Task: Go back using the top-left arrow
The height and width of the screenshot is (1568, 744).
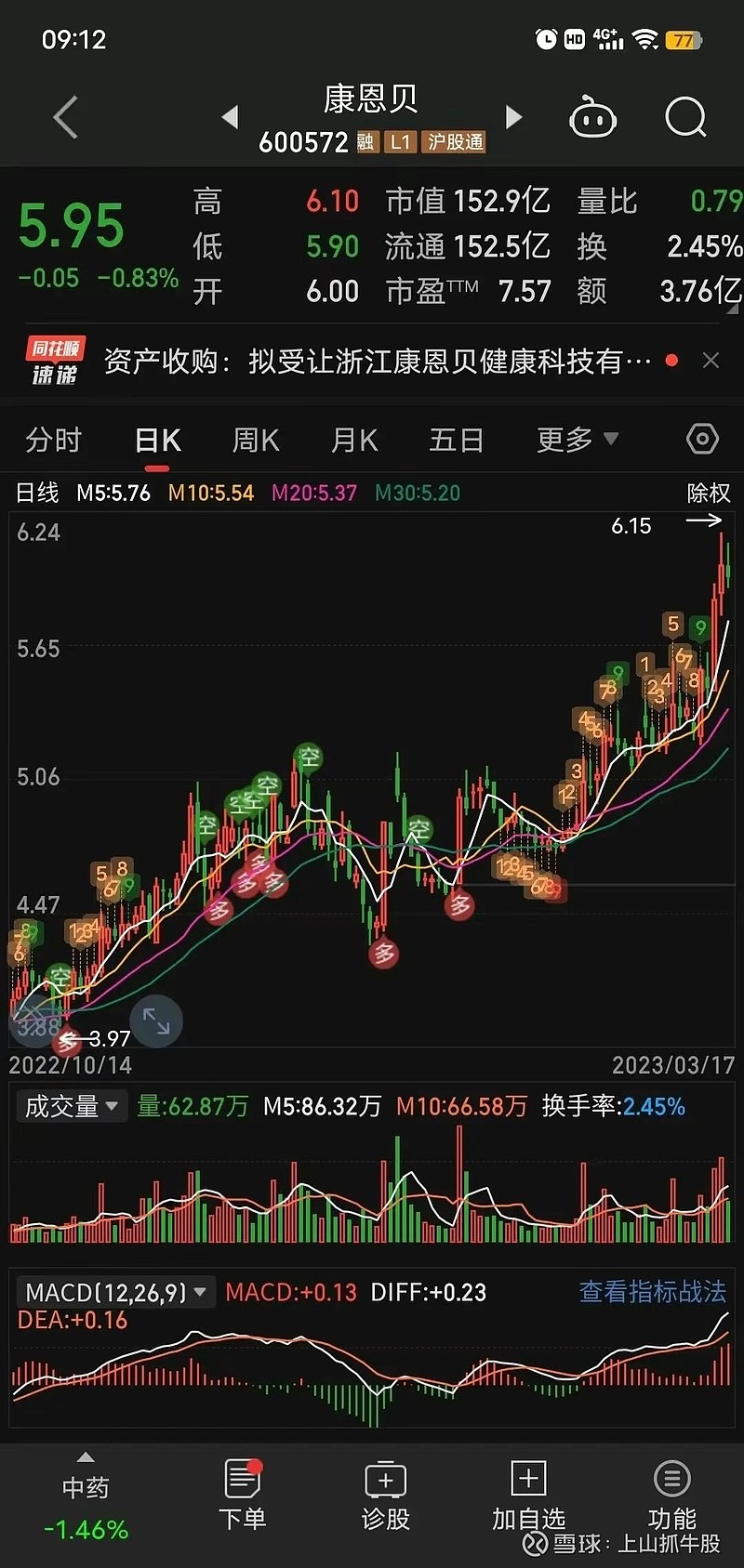Action: (x=65, y=117)
